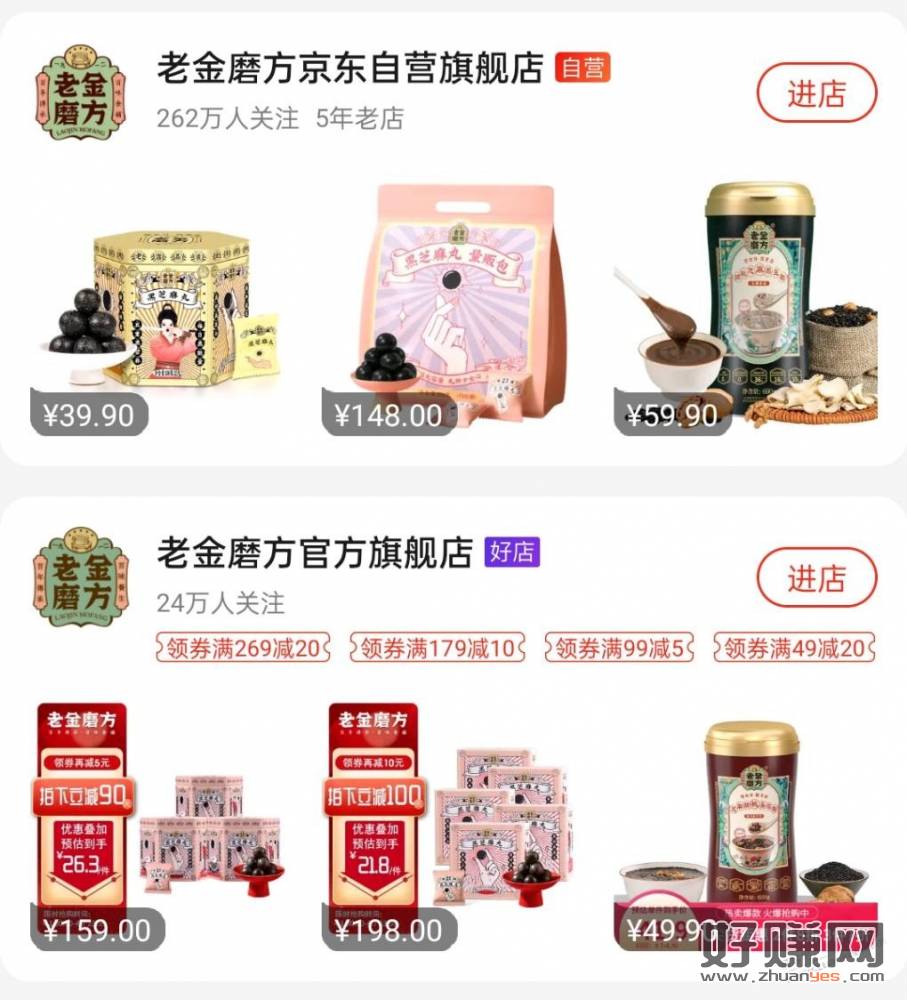Open the 老金磨方京东自营旗舰店 store title
The image size is (907, 1000).
point(350,68)
